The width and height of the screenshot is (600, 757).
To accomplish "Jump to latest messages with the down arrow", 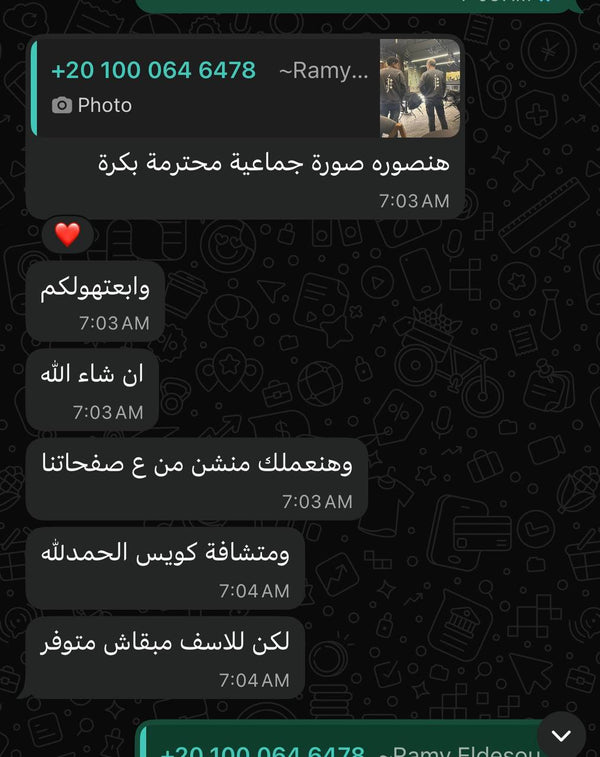I will [x=561, y=735].
